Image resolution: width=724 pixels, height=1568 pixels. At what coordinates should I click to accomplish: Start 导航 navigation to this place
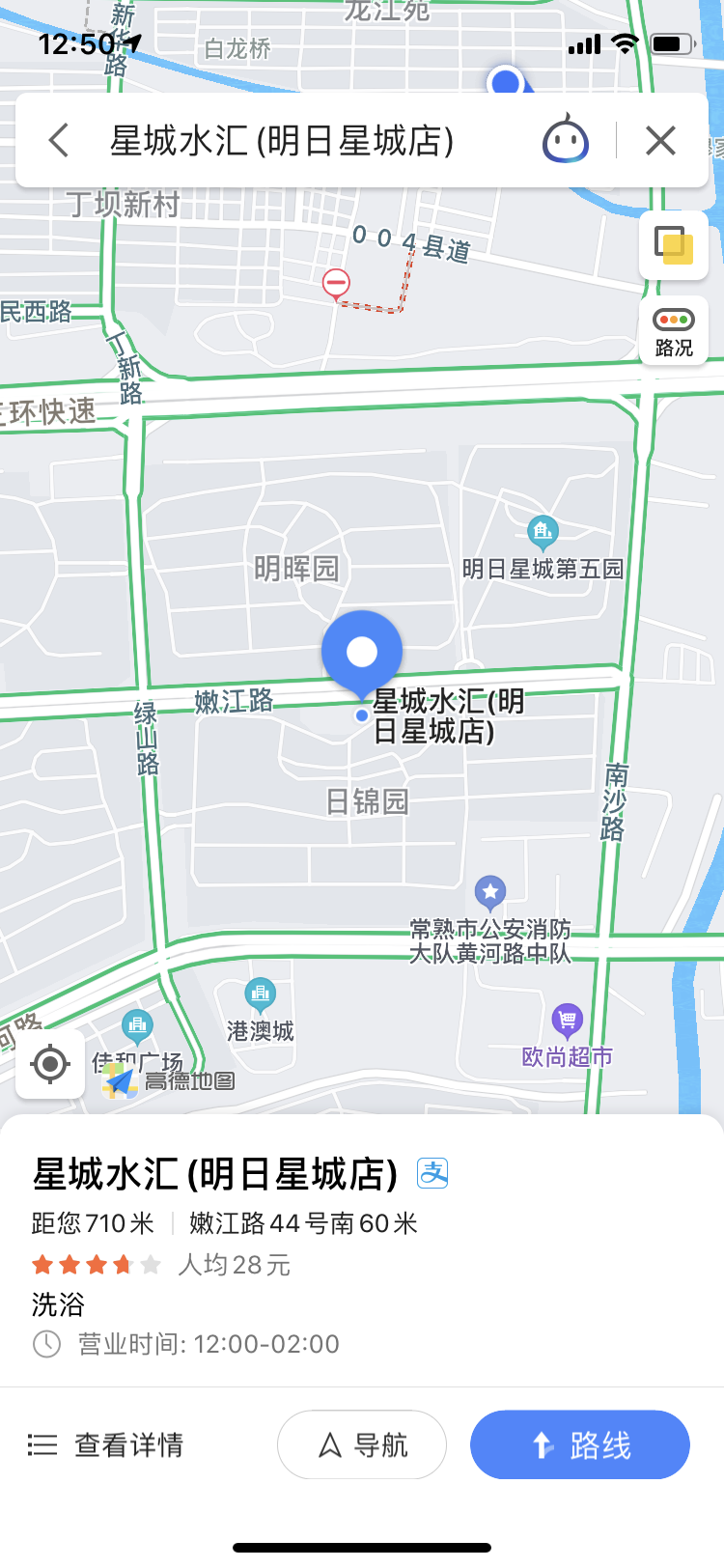click(x=362, y=1444)
